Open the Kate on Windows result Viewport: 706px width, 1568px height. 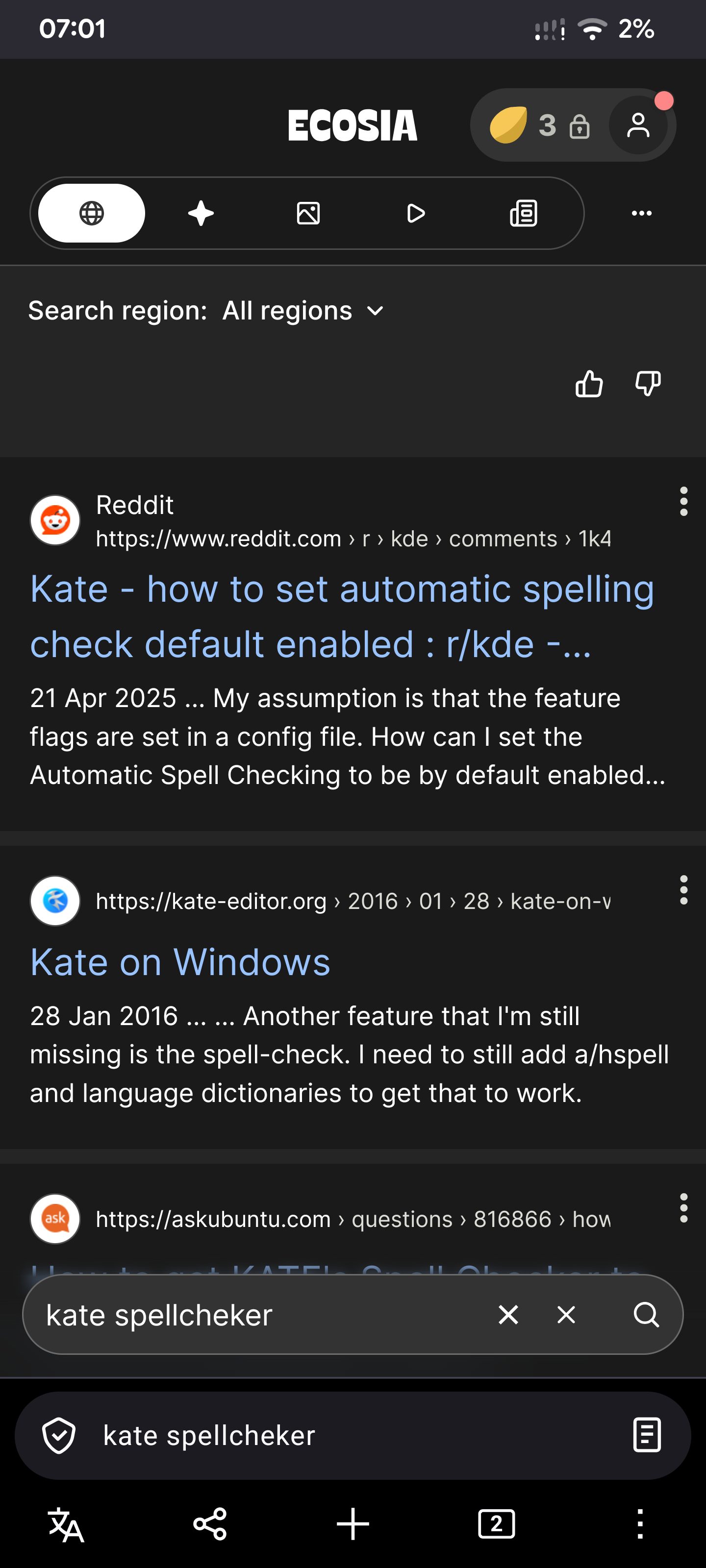pyautogui.click(x=180, y=962)
